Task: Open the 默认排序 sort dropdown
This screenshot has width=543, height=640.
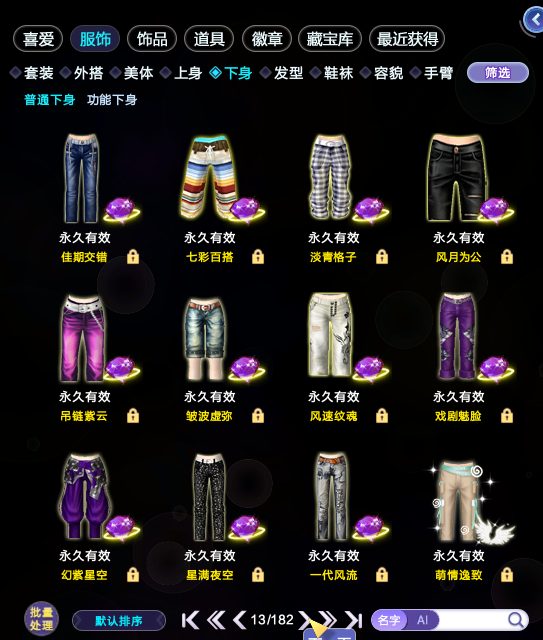Action: coord(119,621)
